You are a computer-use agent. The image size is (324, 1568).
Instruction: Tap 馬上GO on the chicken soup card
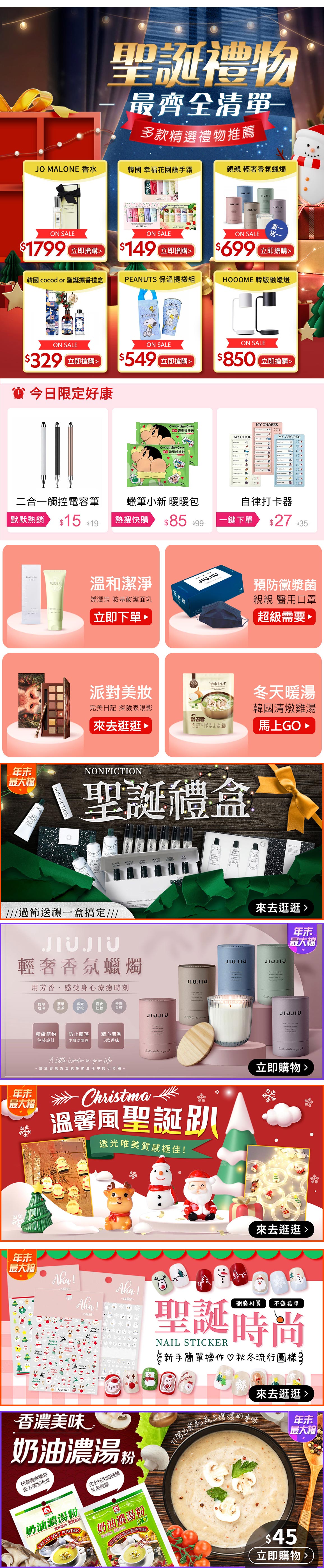(x=284, y=726)
